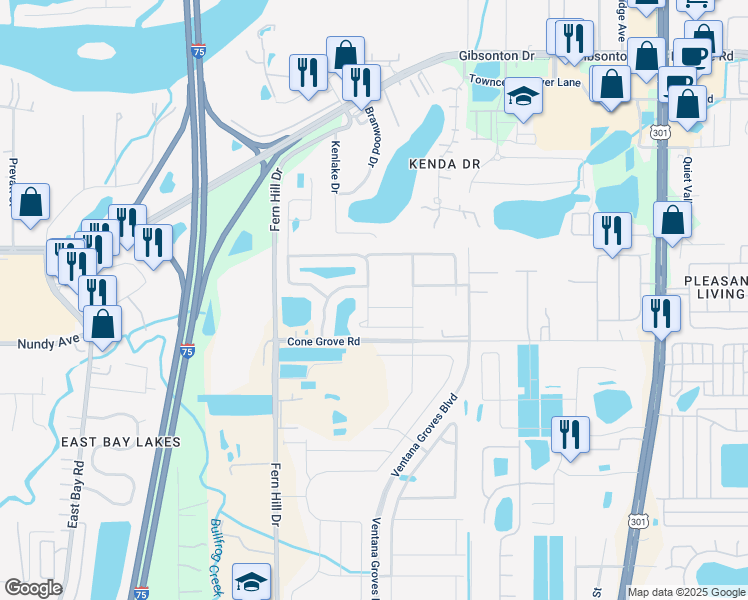Open the restaurant marker below Ventana Groves Blvd's ponds
Image resolution: width=748 pixels, height=600 pixels.
pos(571,437)
